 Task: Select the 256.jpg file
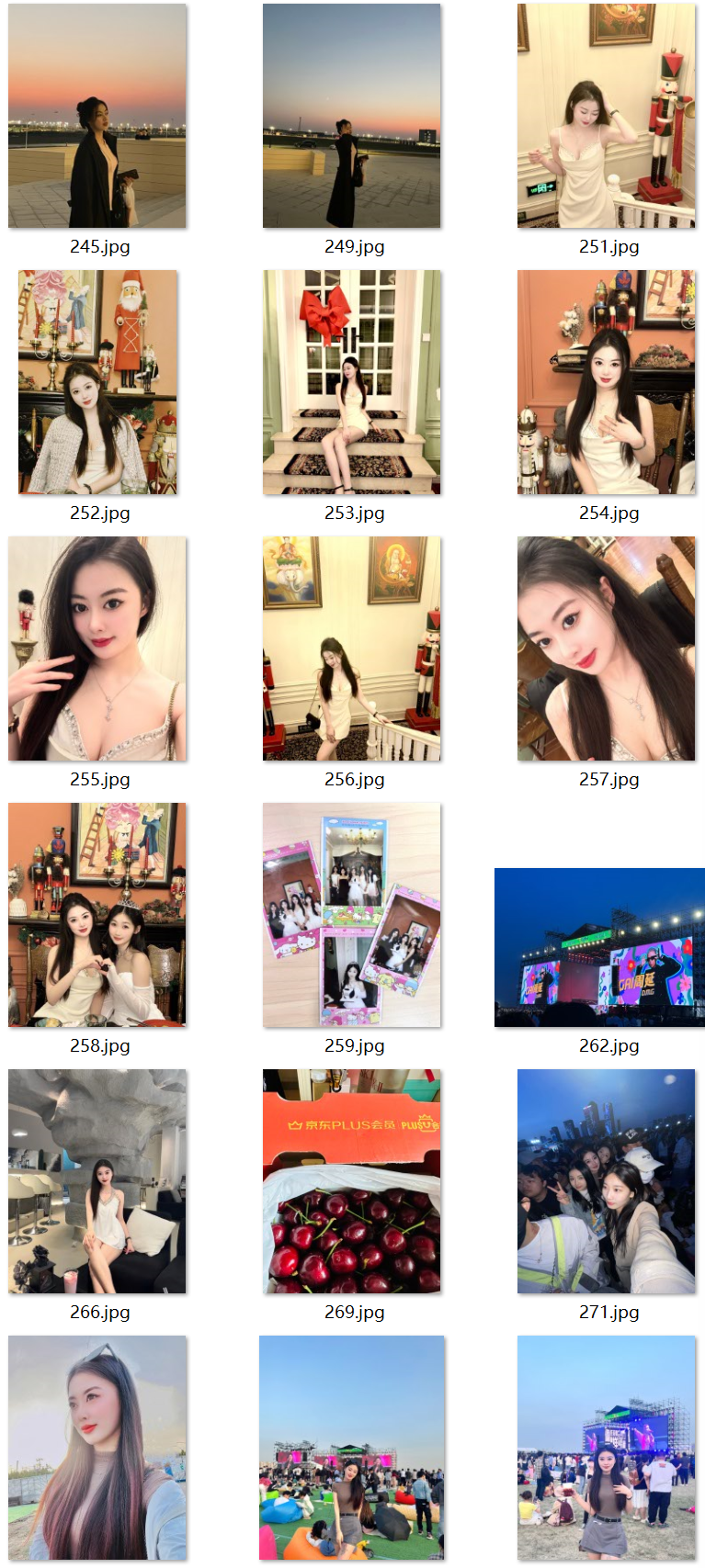pos(352,649)
